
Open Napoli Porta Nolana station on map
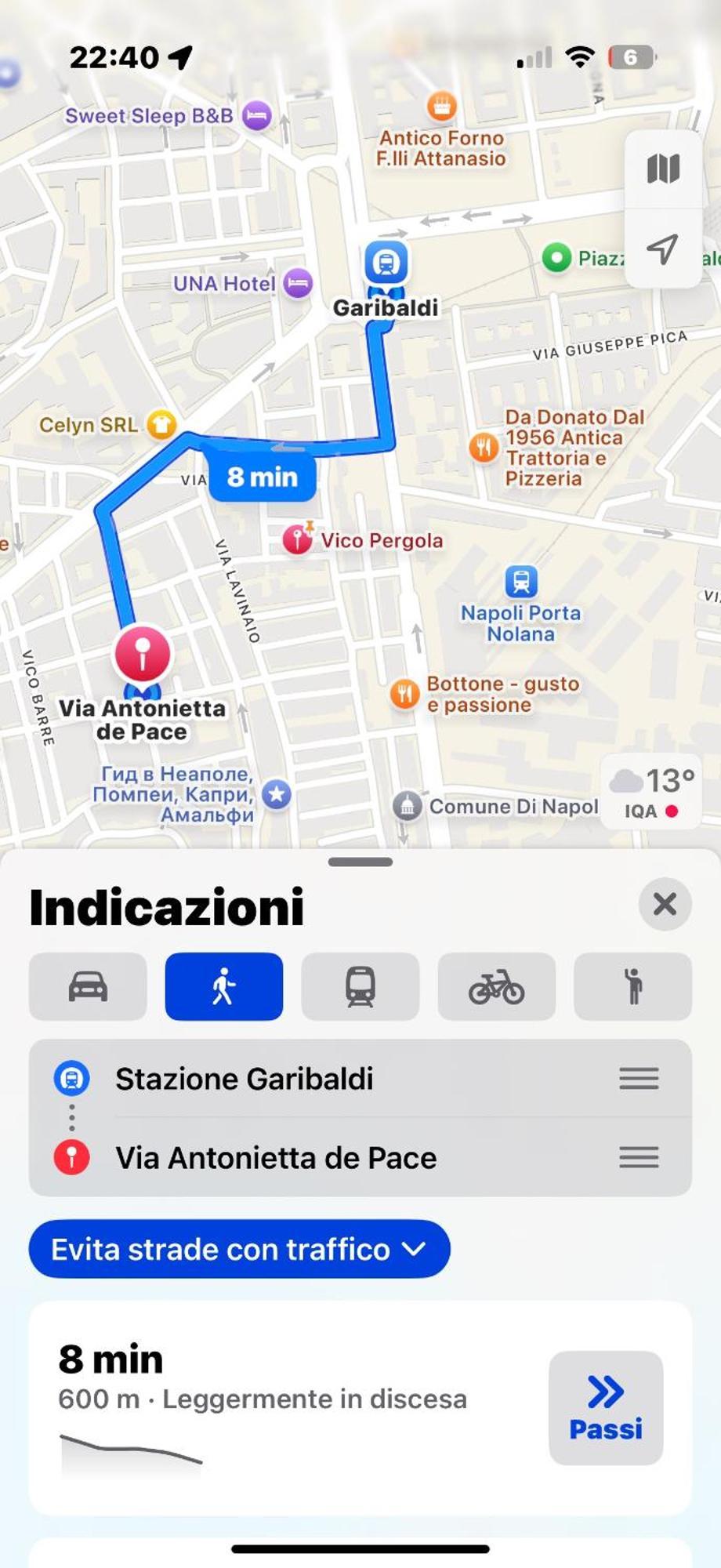coord(521,583)
